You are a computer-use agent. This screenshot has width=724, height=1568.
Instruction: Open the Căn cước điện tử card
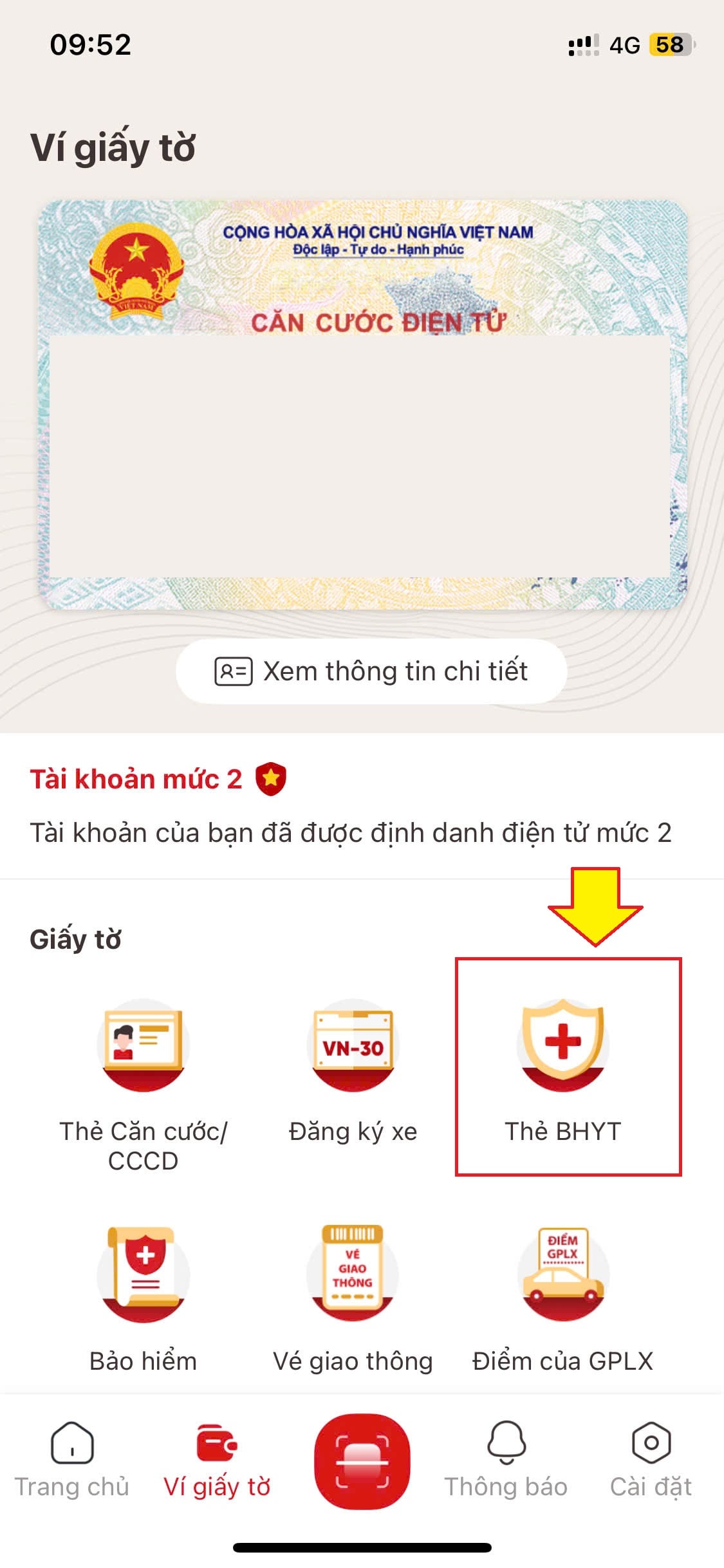tap(362, 405)
